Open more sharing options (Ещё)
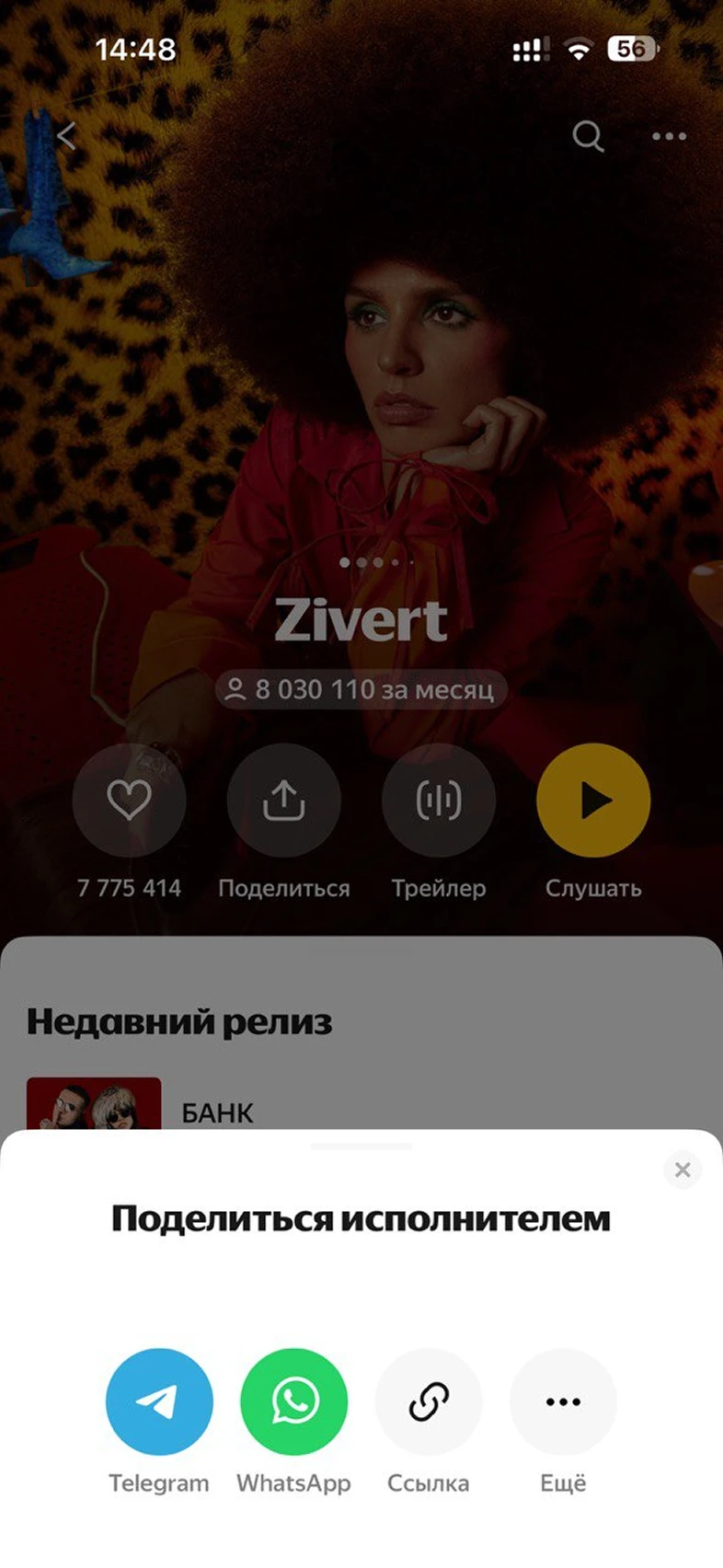Image resolution: width=723 pixels, height=1568 pixels. 563,1401
